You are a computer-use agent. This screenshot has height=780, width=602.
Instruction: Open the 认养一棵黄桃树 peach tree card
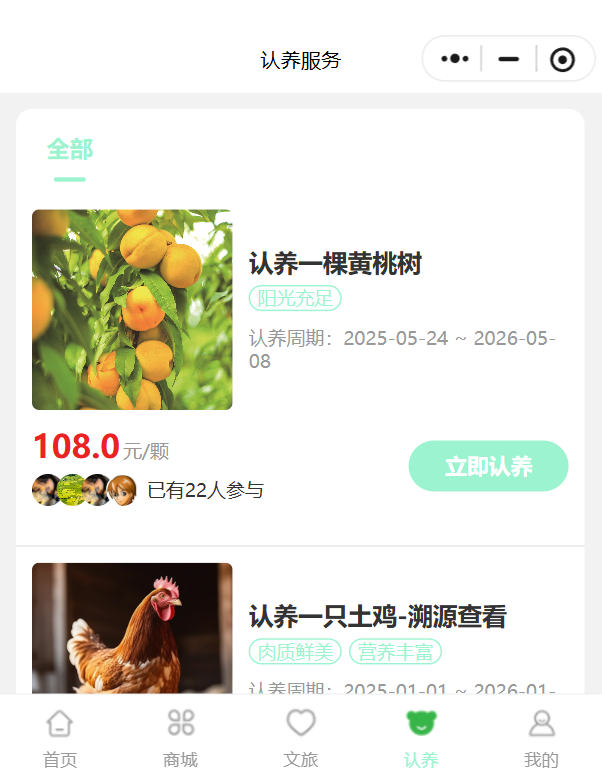334,264
